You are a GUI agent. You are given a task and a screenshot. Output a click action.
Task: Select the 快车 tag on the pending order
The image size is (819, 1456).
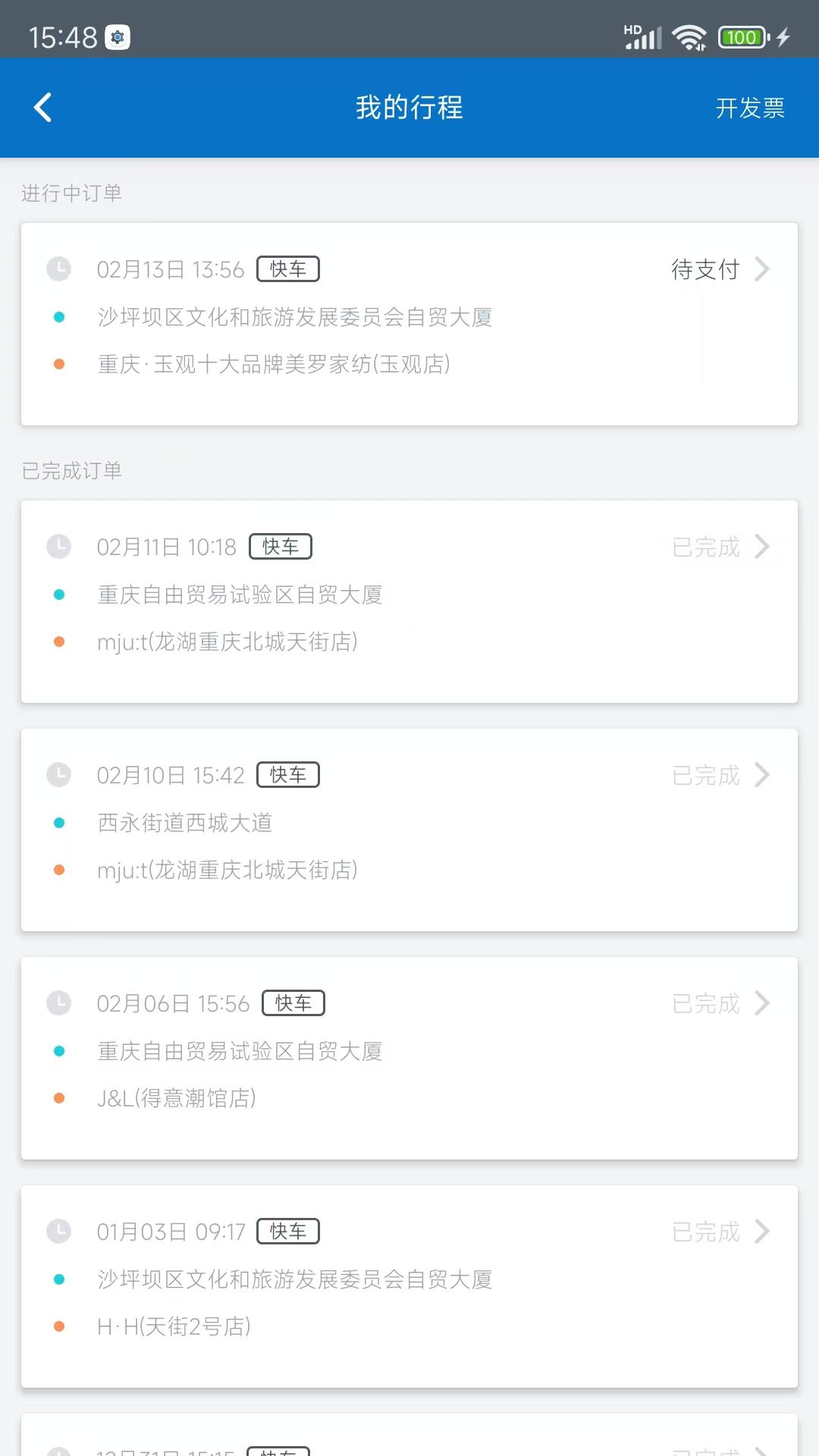click(x=287, y=268)
